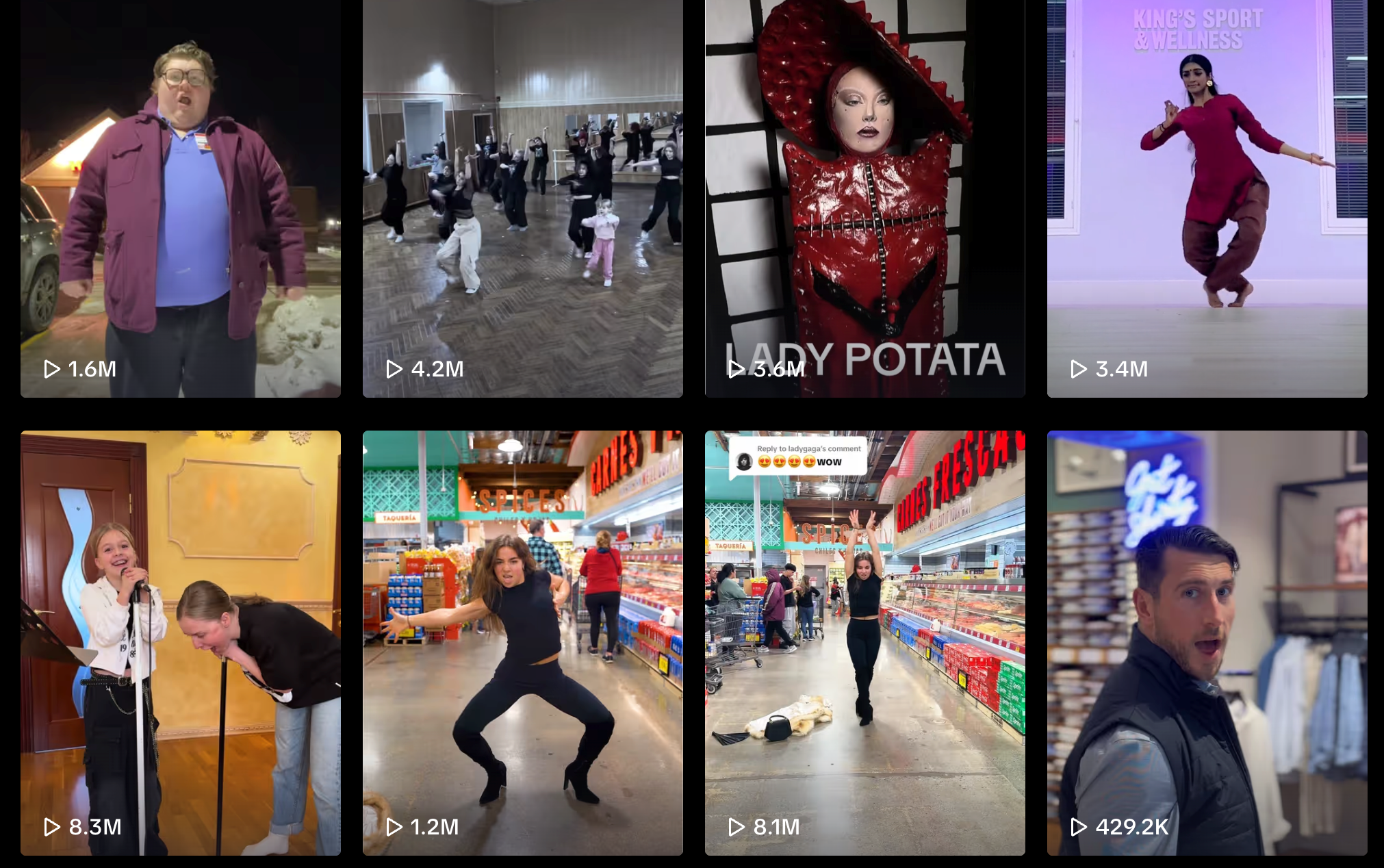Screen dimensions: 1384x868
Task: Open the video with 1.6M views
Action: coord(180,199)
